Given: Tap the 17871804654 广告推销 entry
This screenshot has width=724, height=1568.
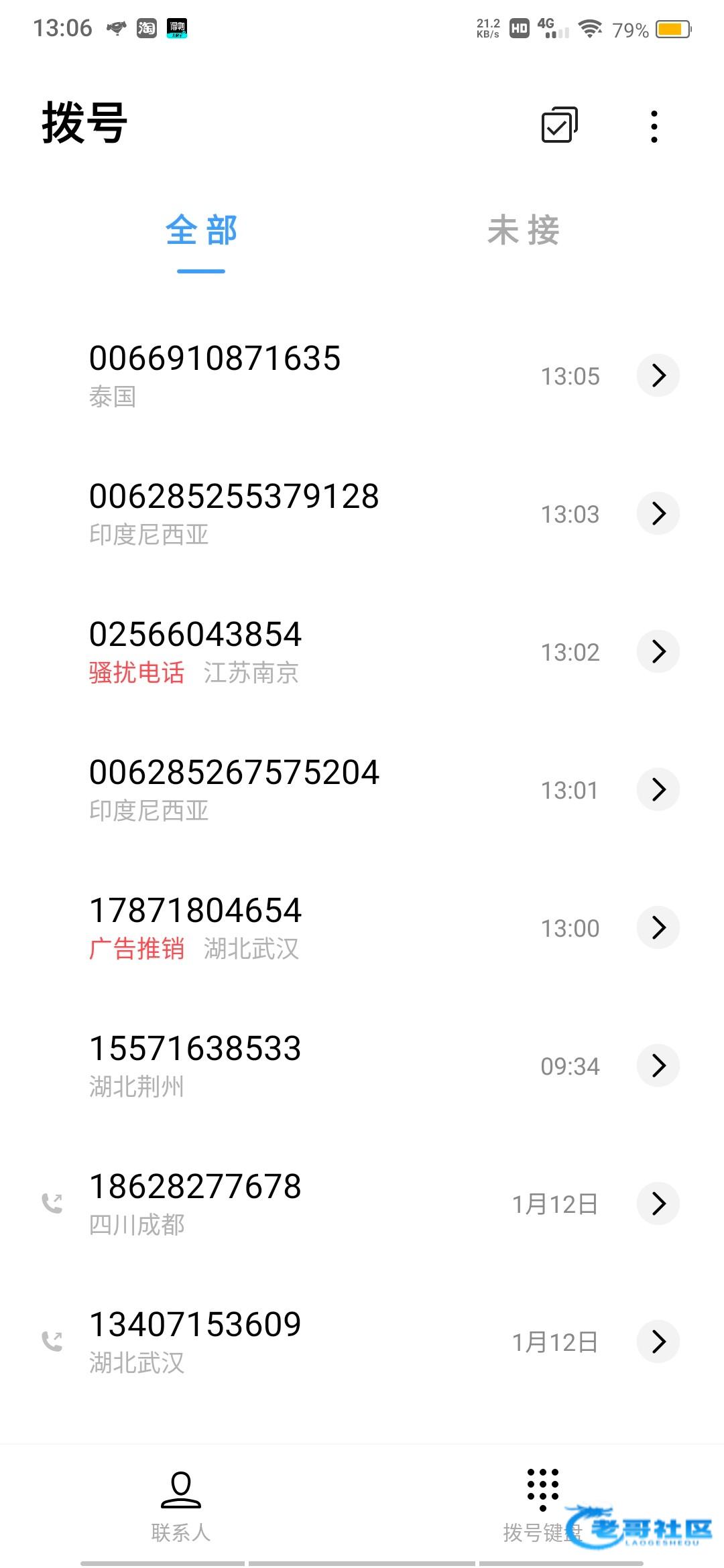Looking at the screenshot, I should point(195,926).
